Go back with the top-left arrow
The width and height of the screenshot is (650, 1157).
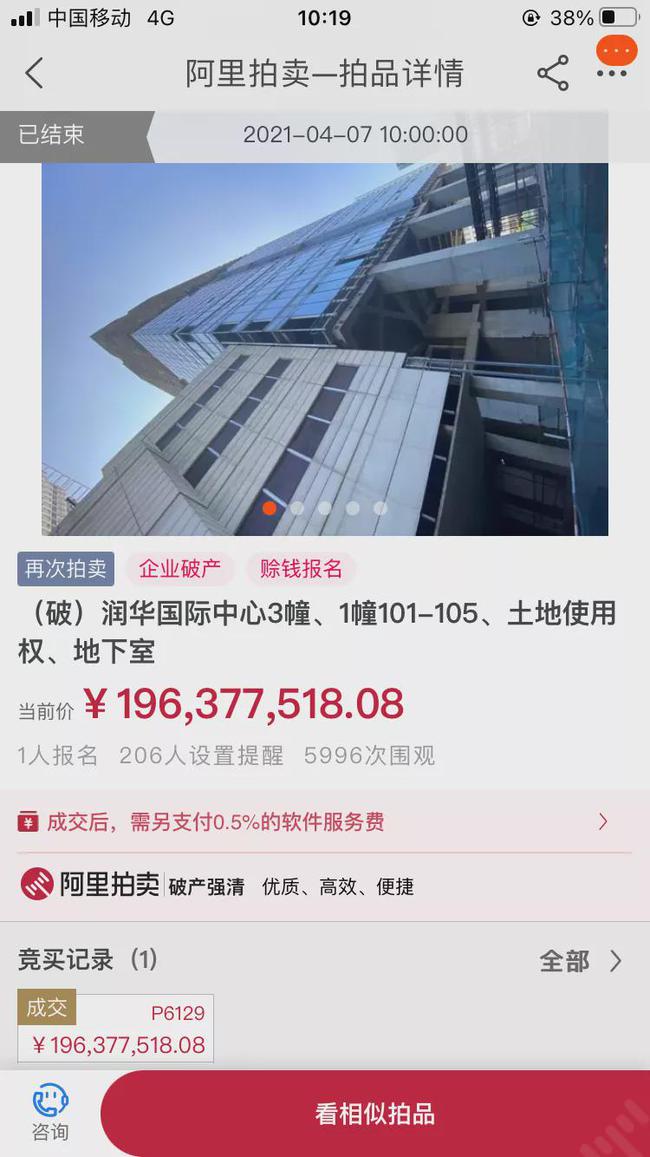point(34,73)
